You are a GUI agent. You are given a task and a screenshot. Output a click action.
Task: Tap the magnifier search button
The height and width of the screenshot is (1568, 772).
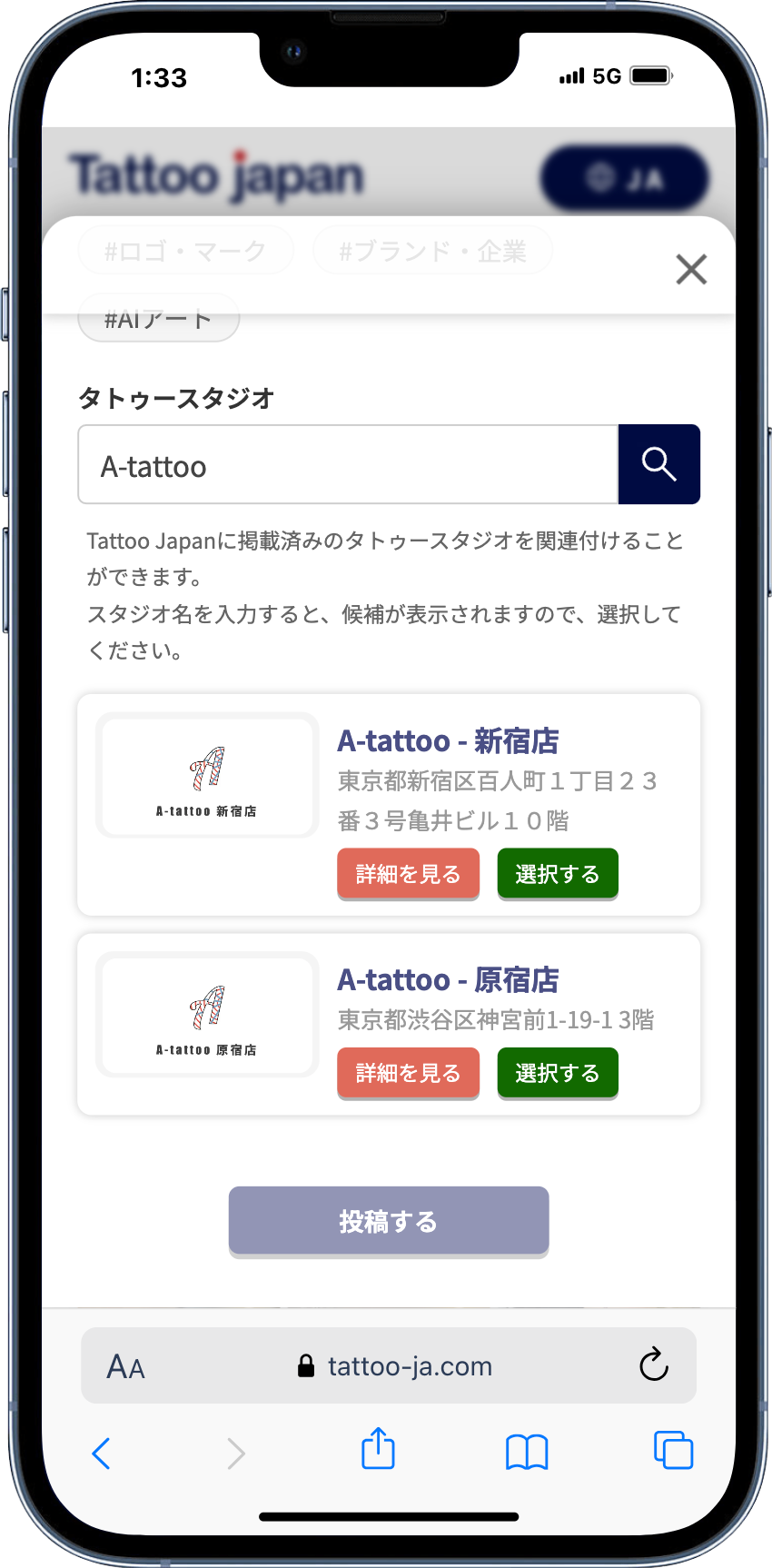coord(658,464)
